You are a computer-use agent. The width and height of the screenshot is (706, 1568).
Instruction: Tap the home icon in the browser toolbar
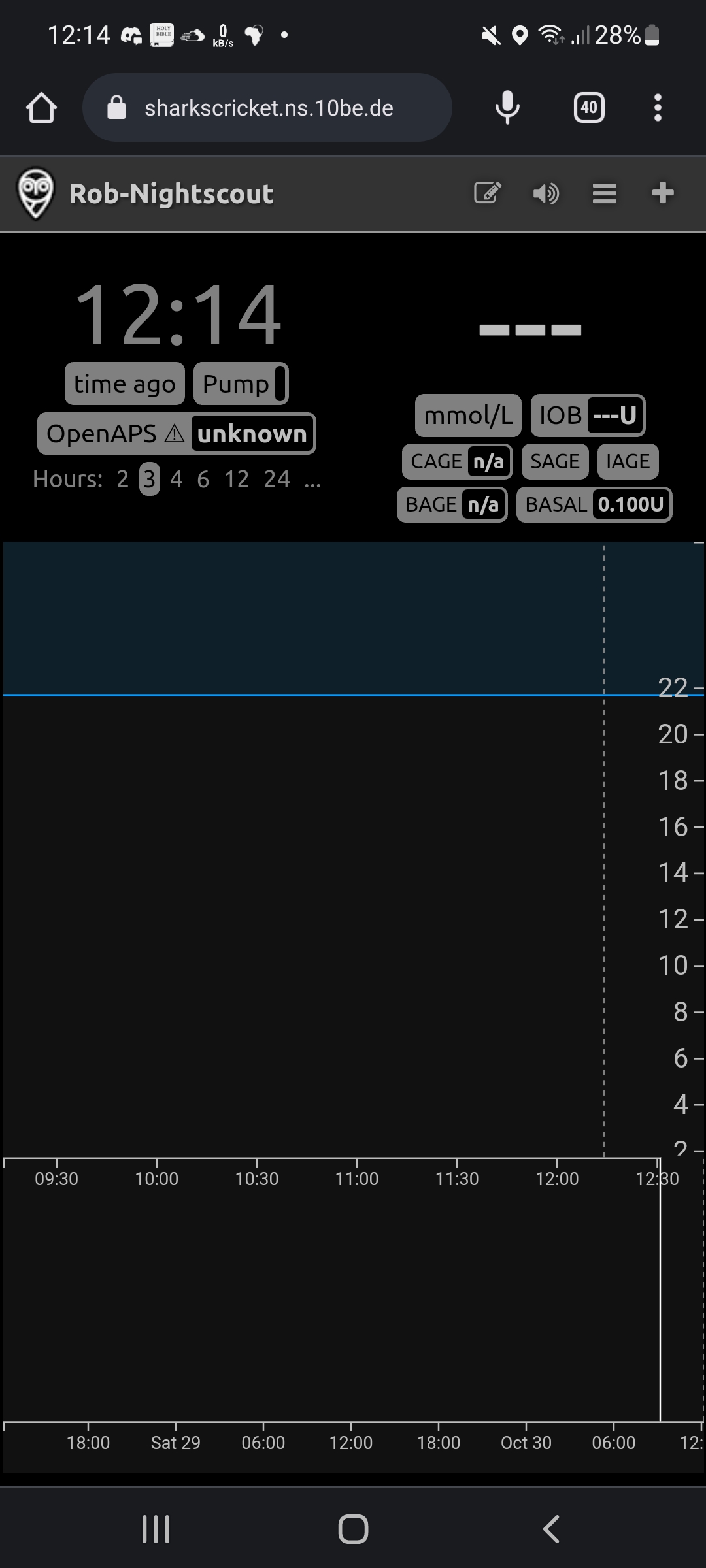click(x=41, y=108)
